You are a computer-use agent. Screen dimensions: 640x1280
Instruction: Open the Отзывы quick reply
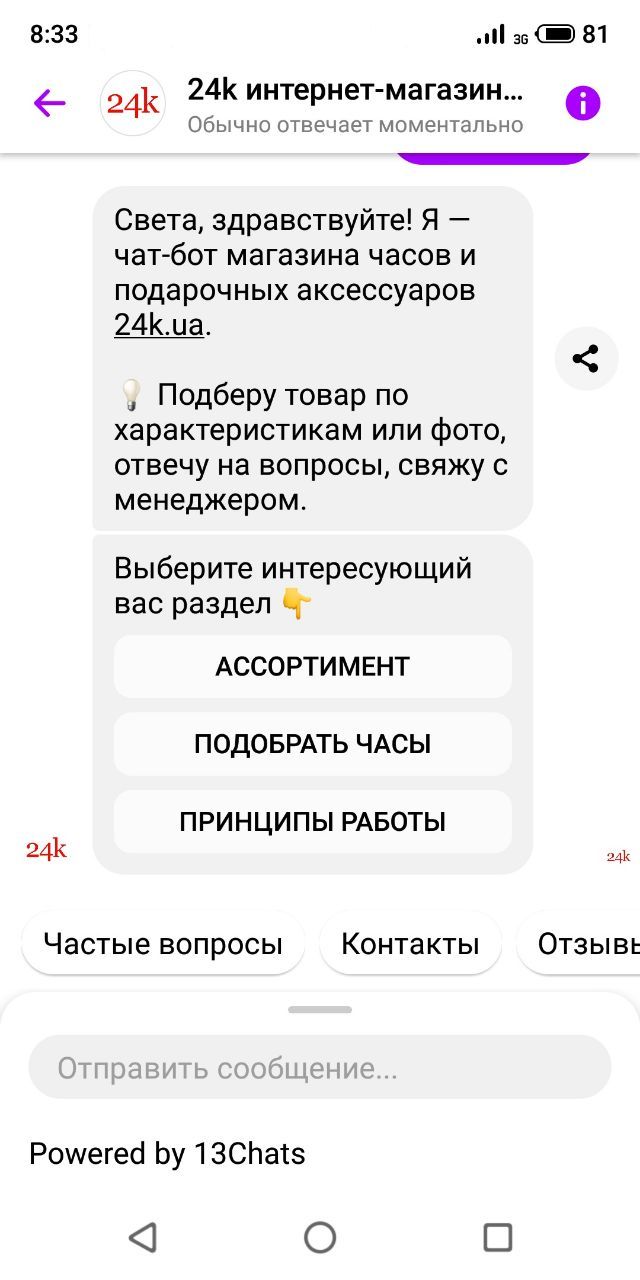coord(579,944)
